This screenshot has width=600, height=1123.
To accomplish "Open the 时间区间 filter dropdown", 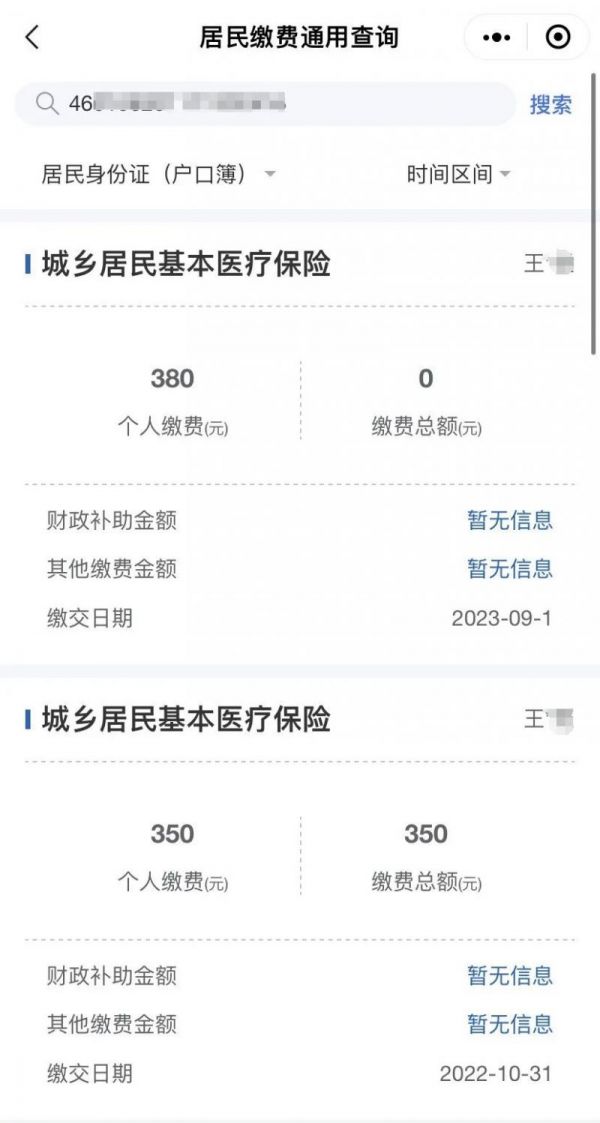I will point(458,175).
